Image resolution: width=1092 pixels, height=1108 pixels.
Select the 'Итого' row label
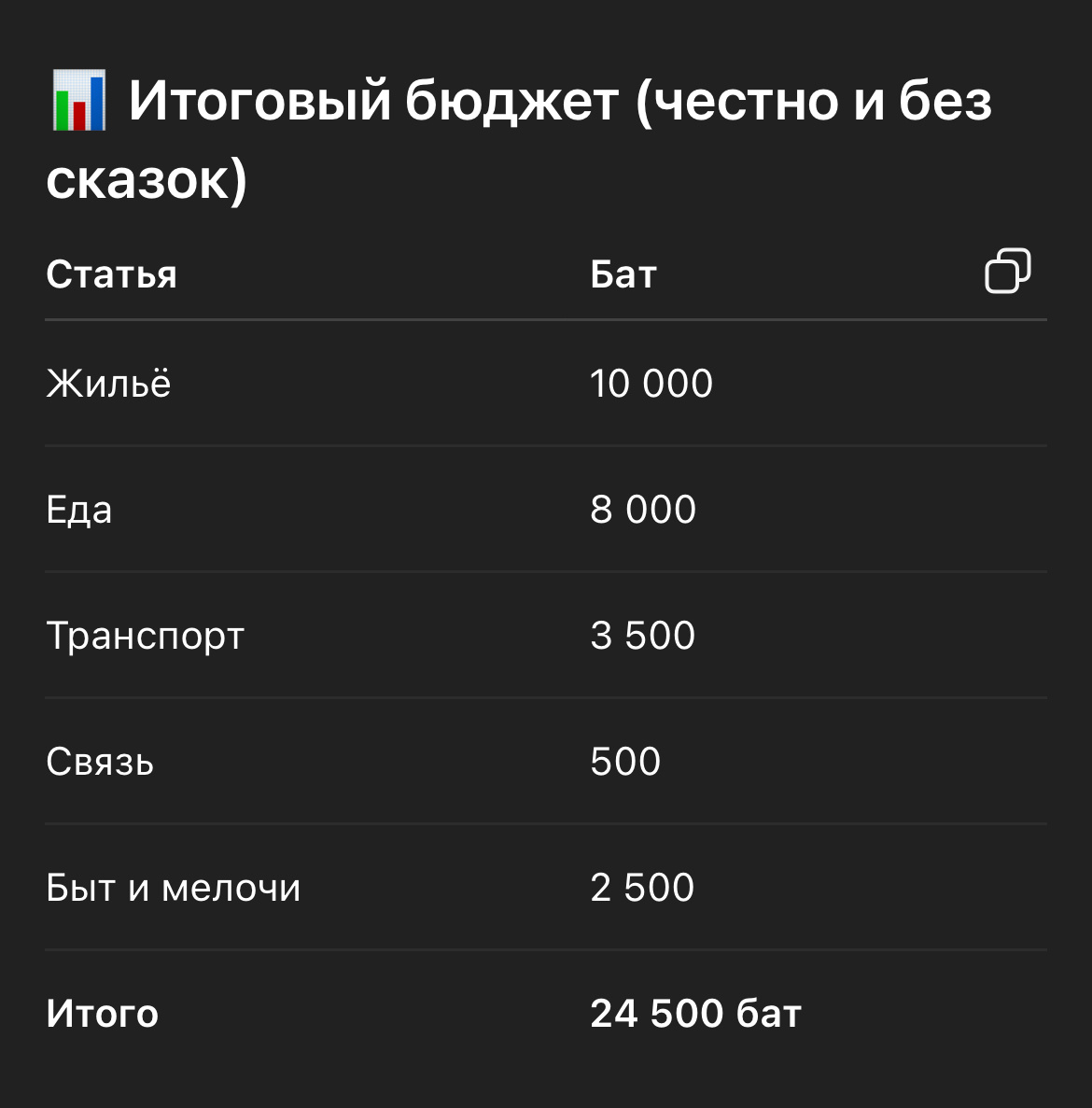point(103,1012)
